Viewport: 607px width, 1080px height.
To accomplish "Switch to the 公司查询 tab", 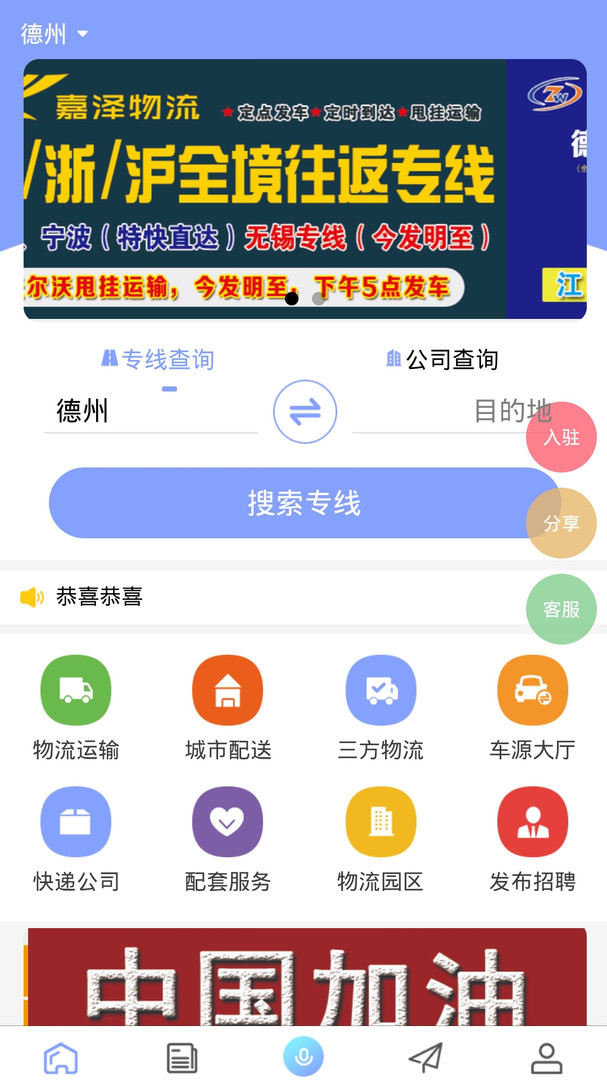I will (x=442, y=359).
